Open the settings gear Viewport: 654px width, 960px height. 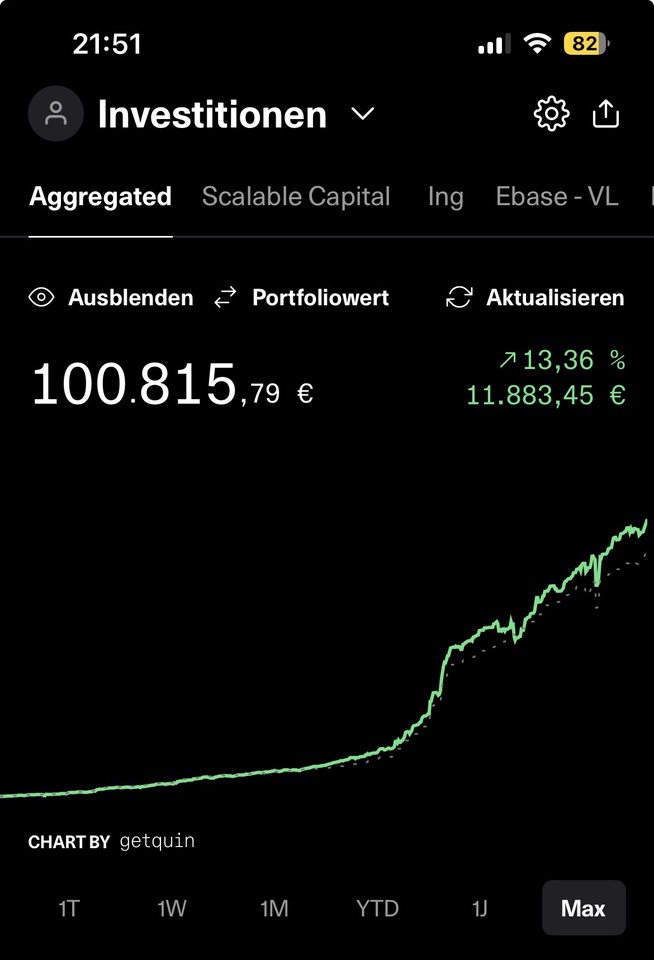551,114
